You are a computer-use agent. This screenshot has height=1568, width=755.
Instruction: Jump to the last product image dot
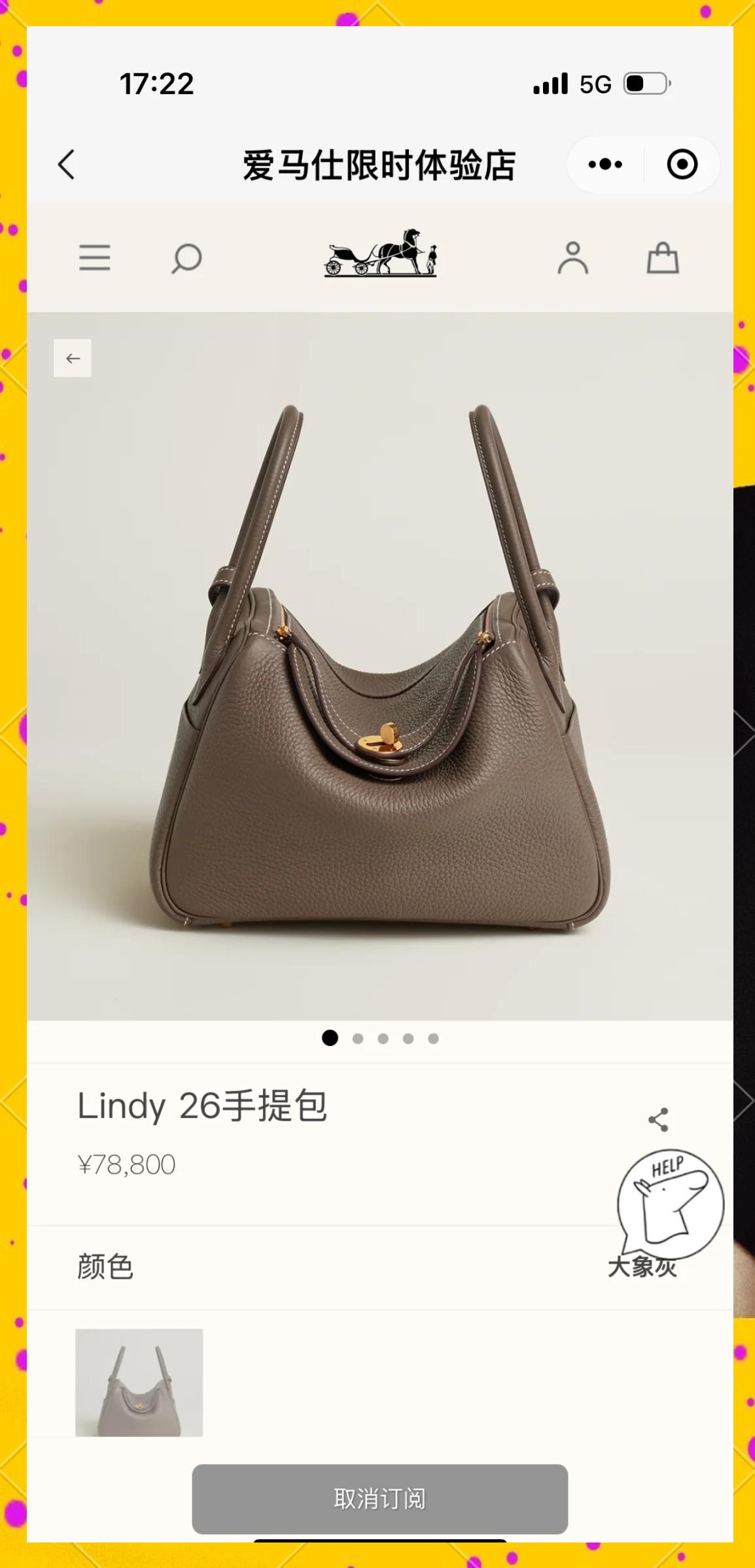(433, 1038)
